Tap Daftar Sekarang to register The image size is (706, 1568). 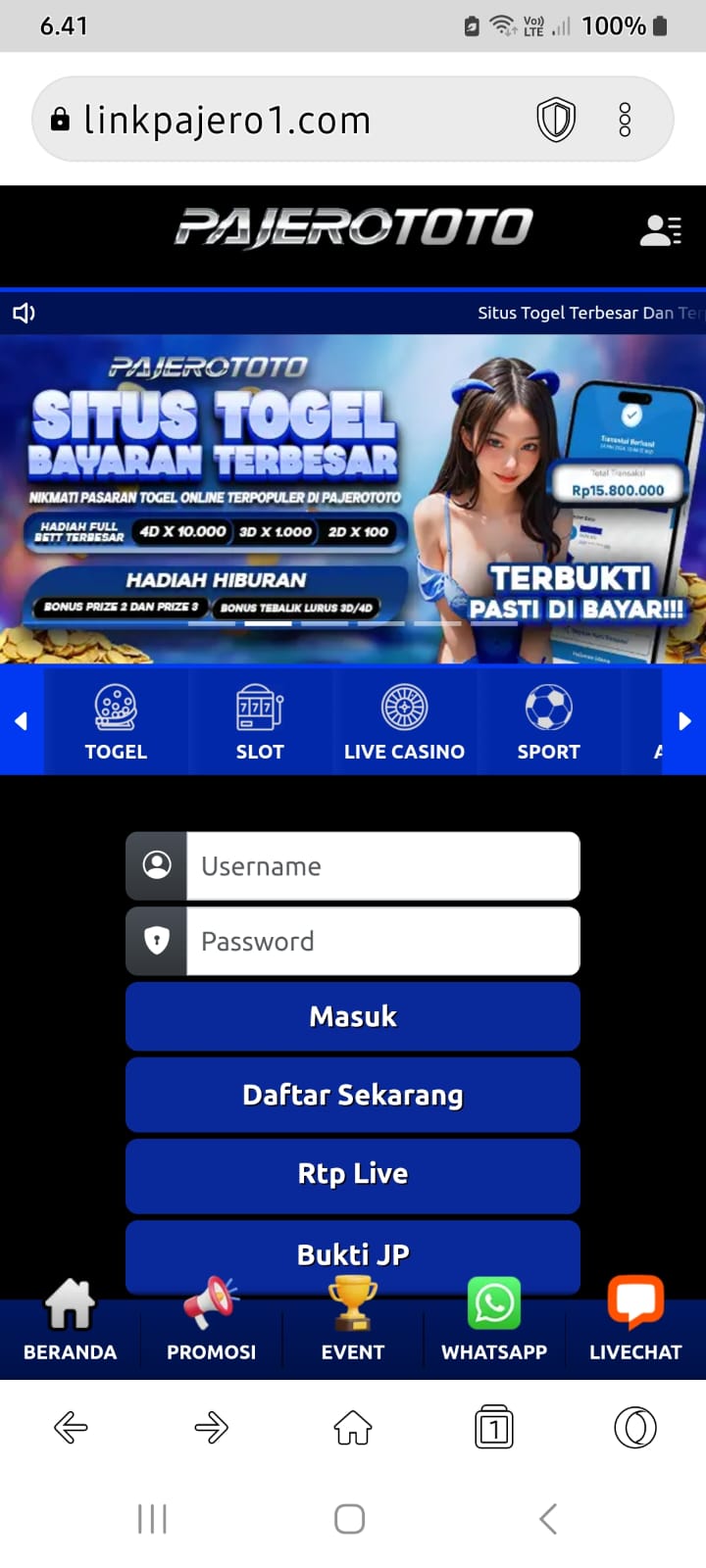(353, 1095)
